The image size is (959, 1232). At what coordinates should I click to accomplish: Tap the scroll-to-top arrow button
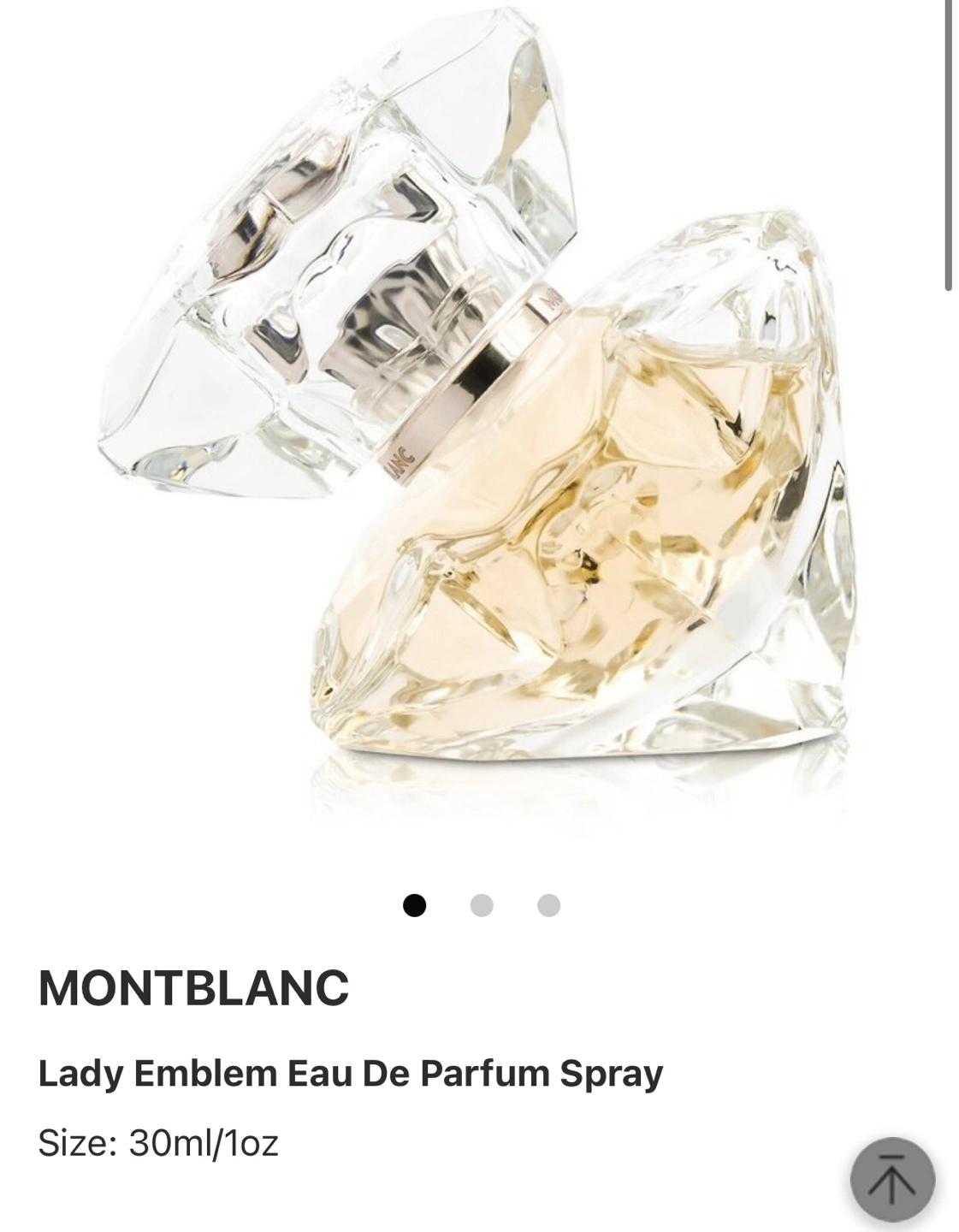point(891,1179)
